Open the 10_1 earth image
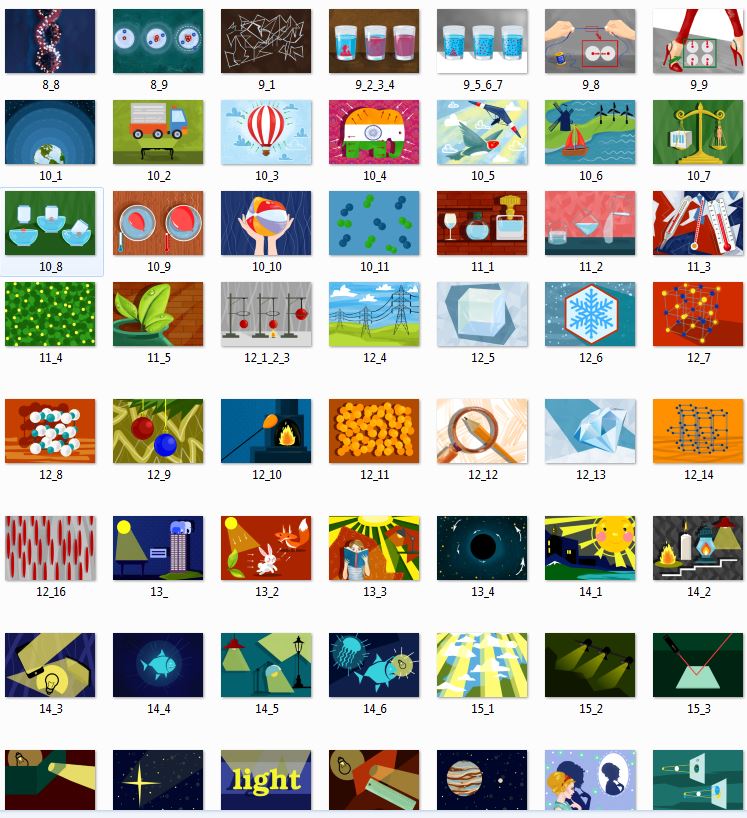 [50, 132]
